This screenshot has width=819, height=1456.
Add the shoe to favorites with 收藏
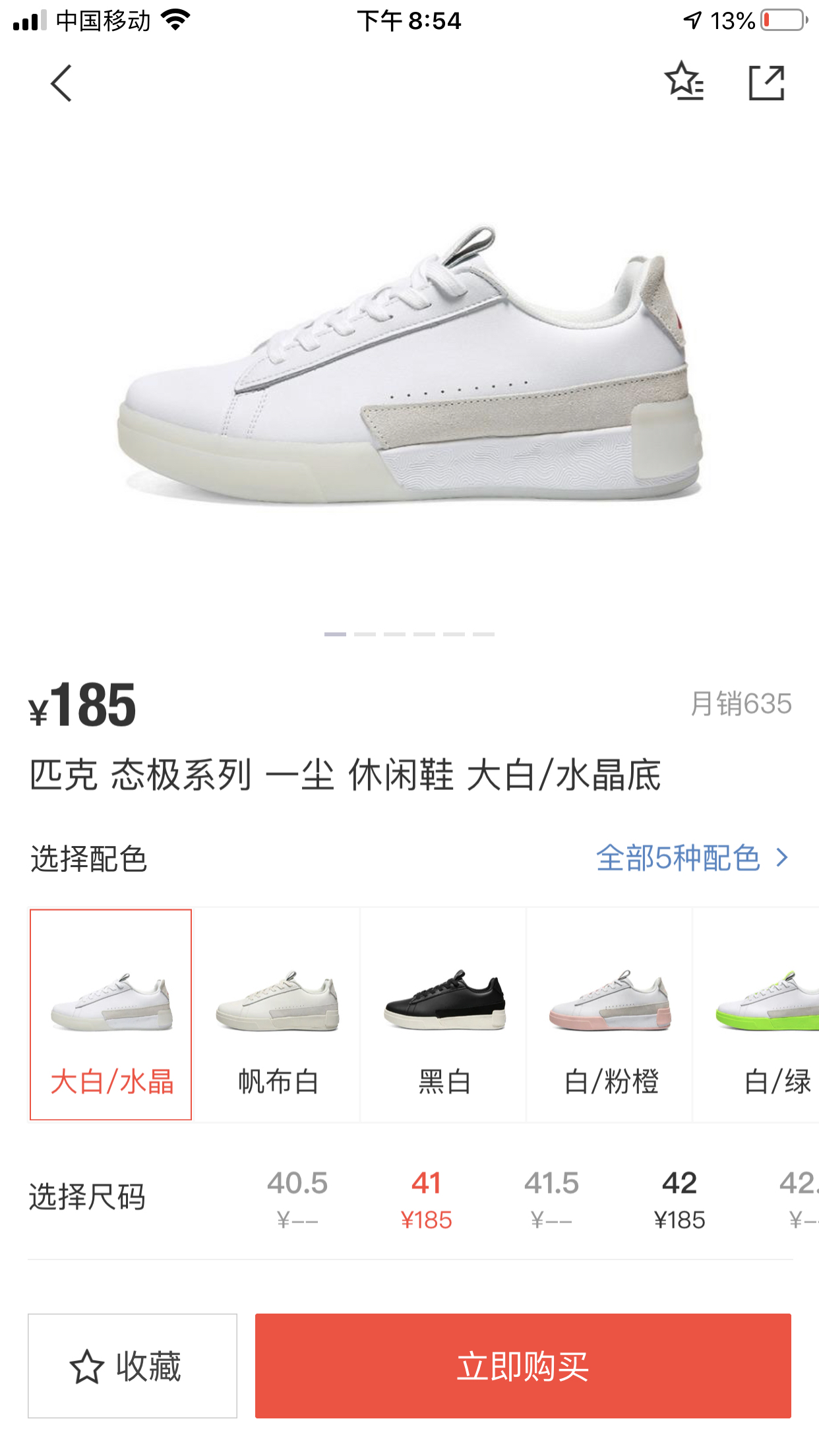[133, 1366]
